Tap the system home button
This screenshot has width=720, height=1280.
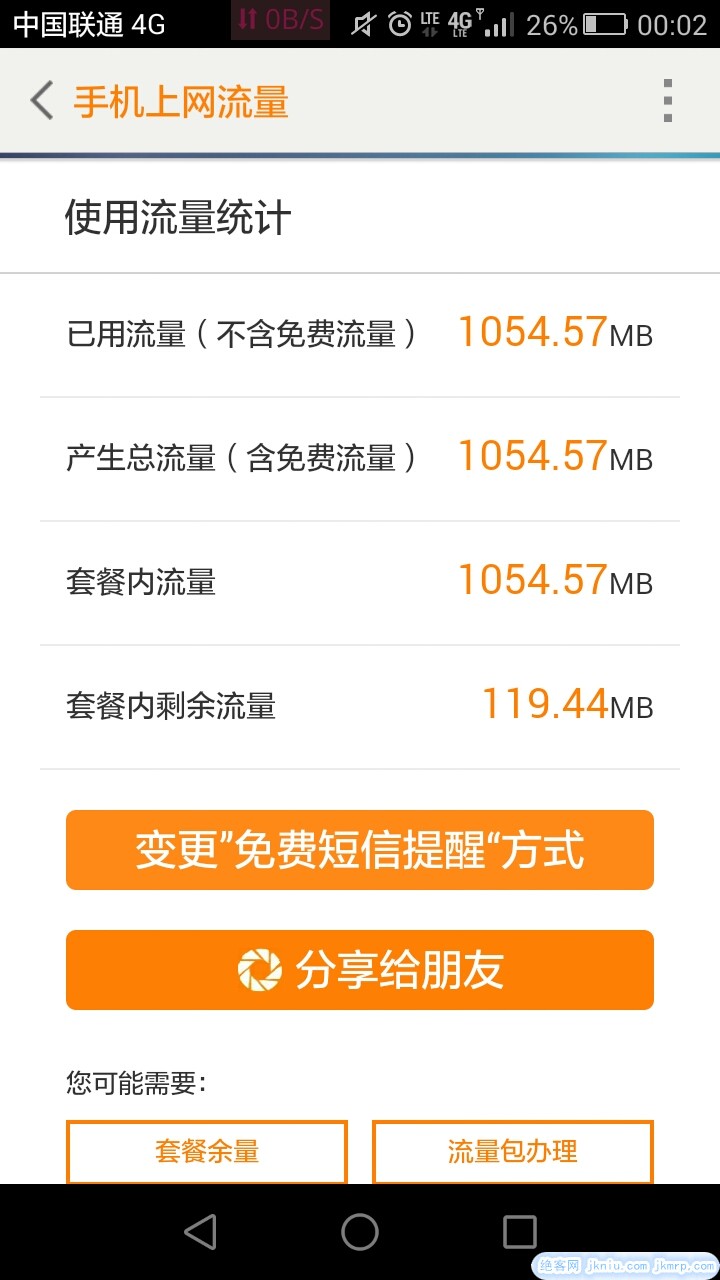point(360,1232)
